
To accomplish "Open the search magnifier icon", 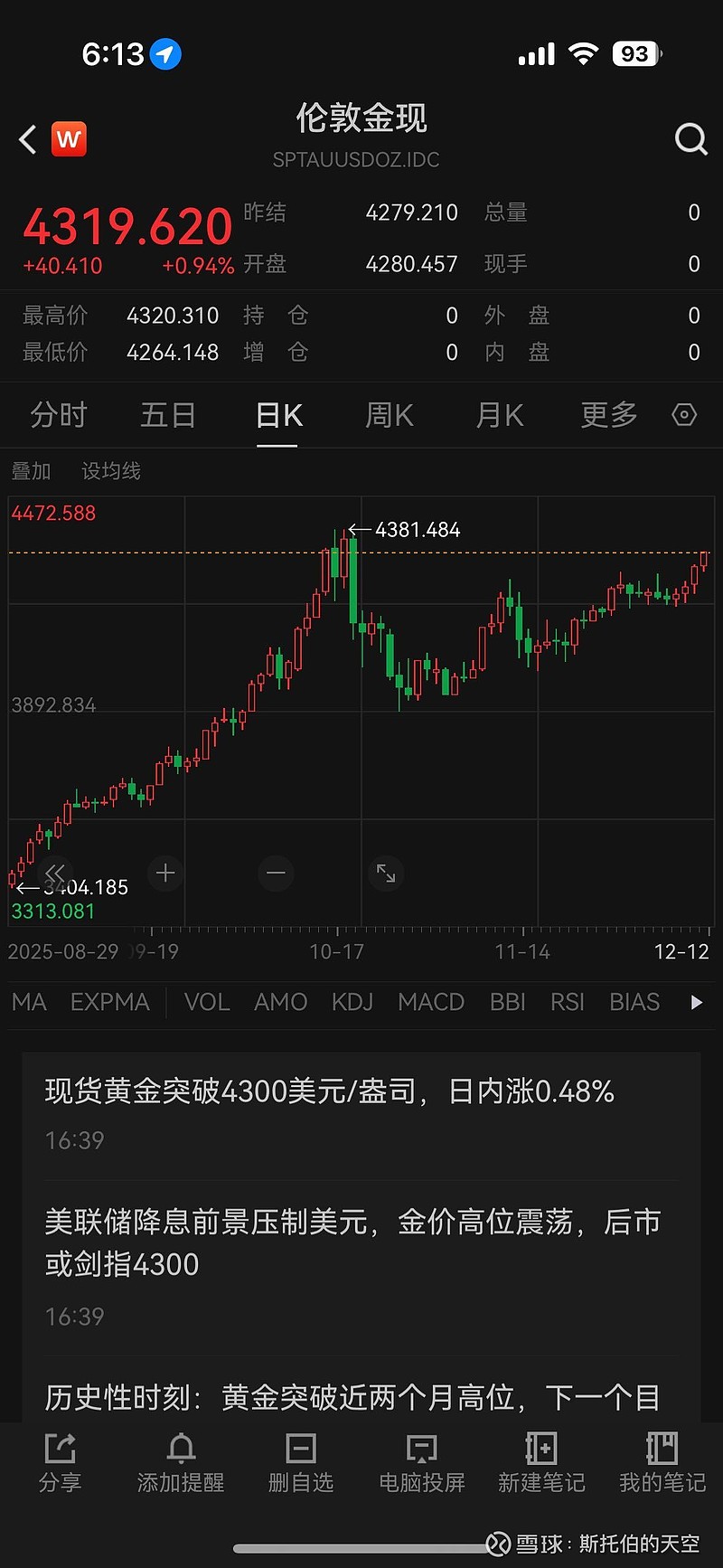I will [x=690, y=139].
